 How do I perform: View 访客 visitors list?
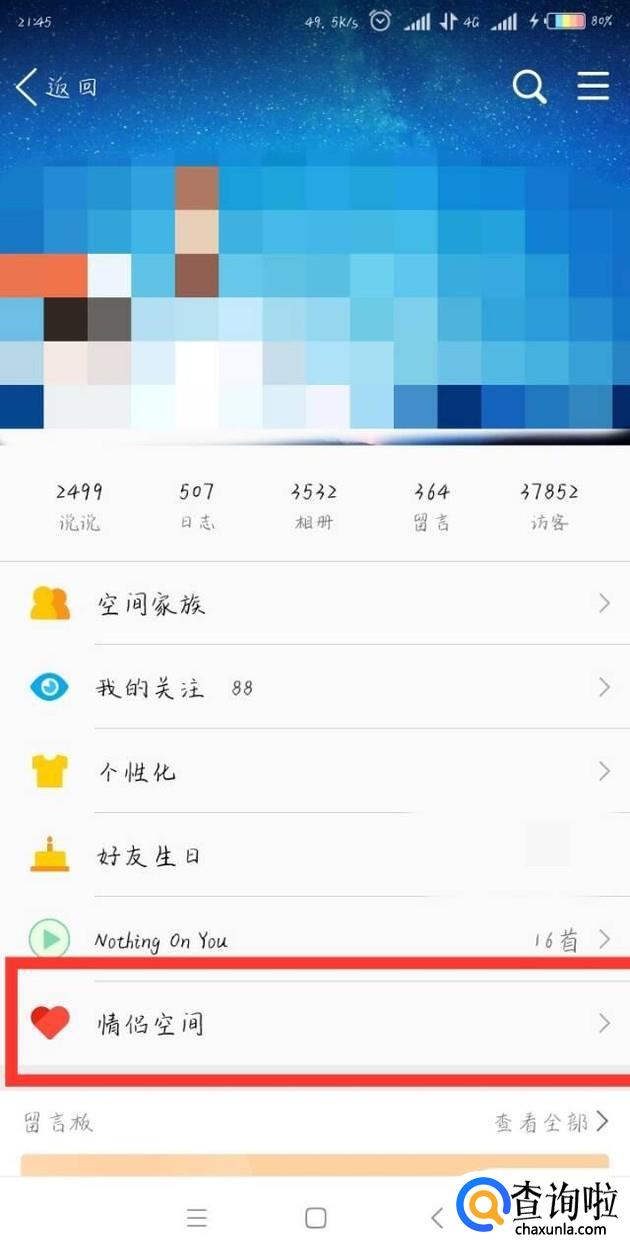549,505
